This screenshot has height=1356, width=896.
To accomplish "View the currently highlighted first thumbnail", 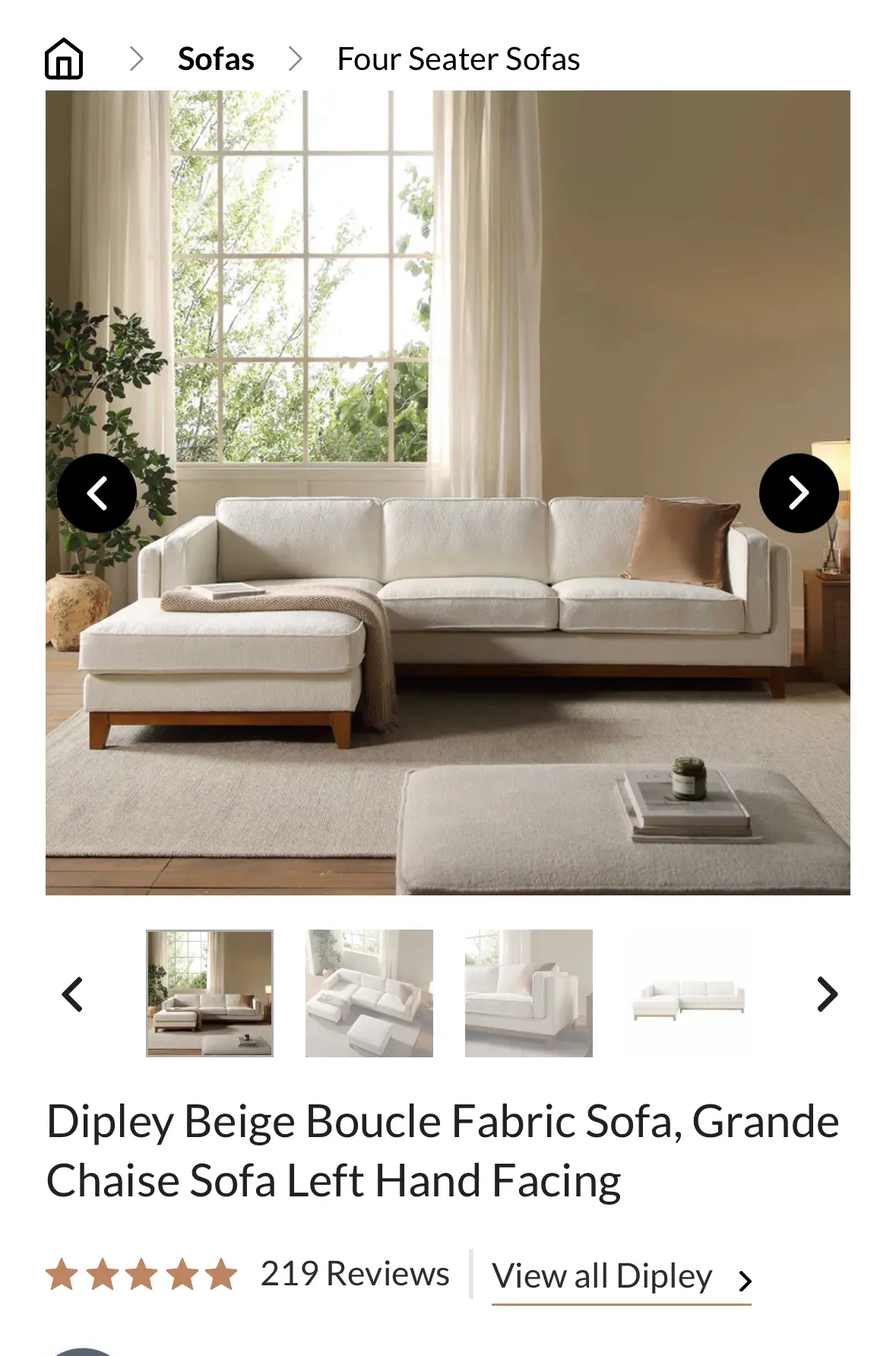I will (x=211, y=993).
